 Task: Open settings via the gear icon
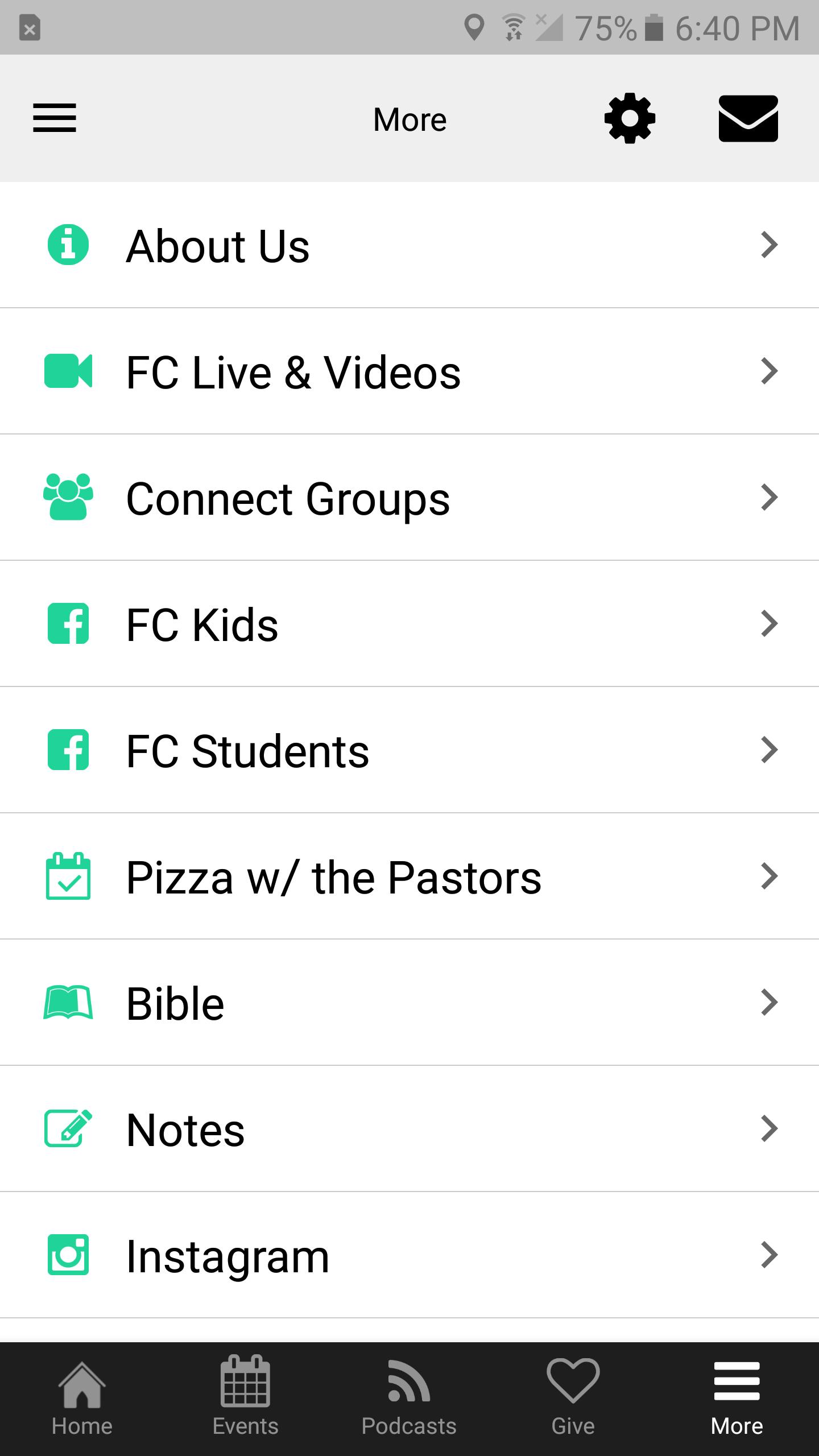[x=630, y=118]
